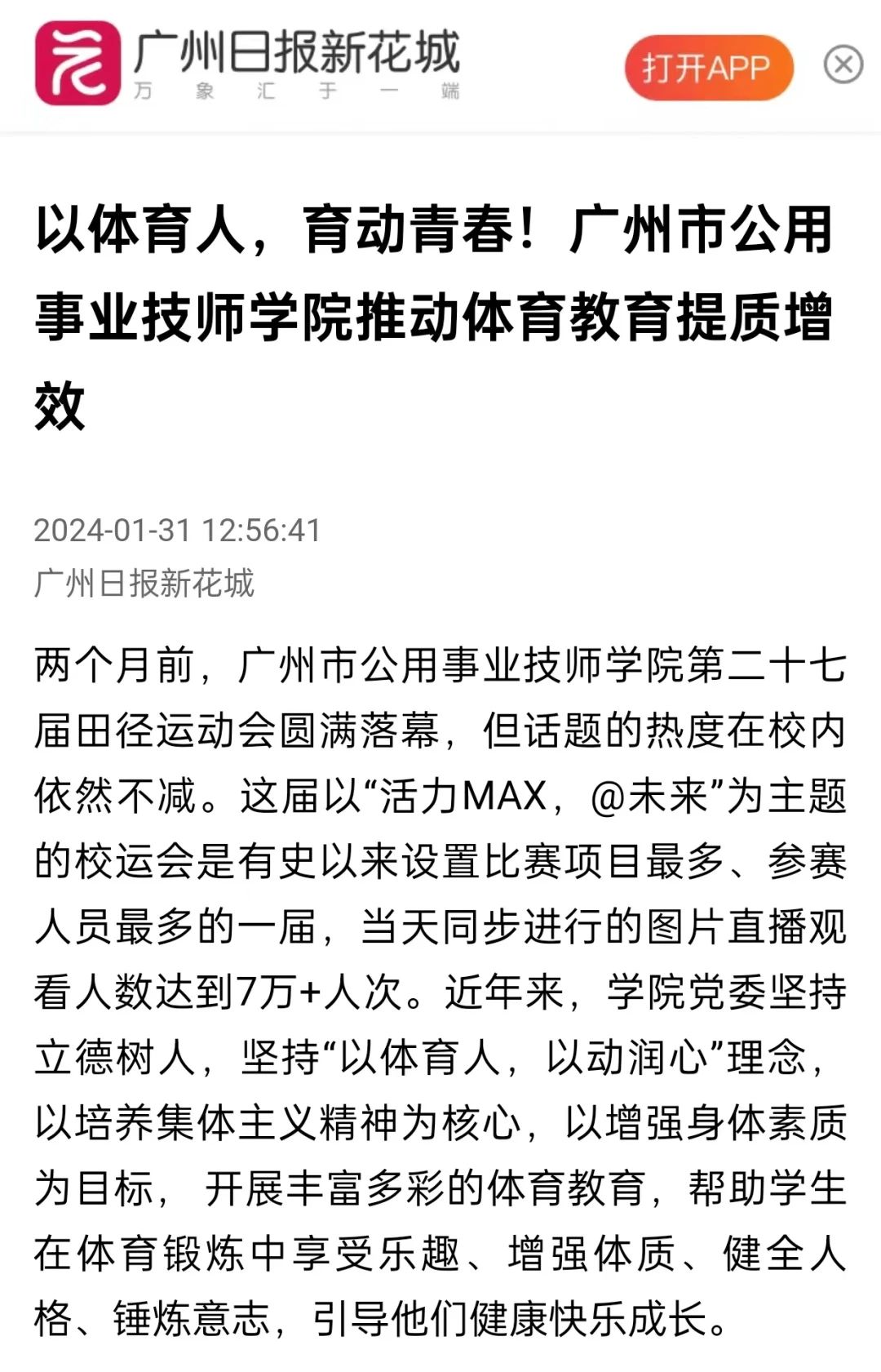
Task: Dismiss the app download banner
Action: point(843,64)
